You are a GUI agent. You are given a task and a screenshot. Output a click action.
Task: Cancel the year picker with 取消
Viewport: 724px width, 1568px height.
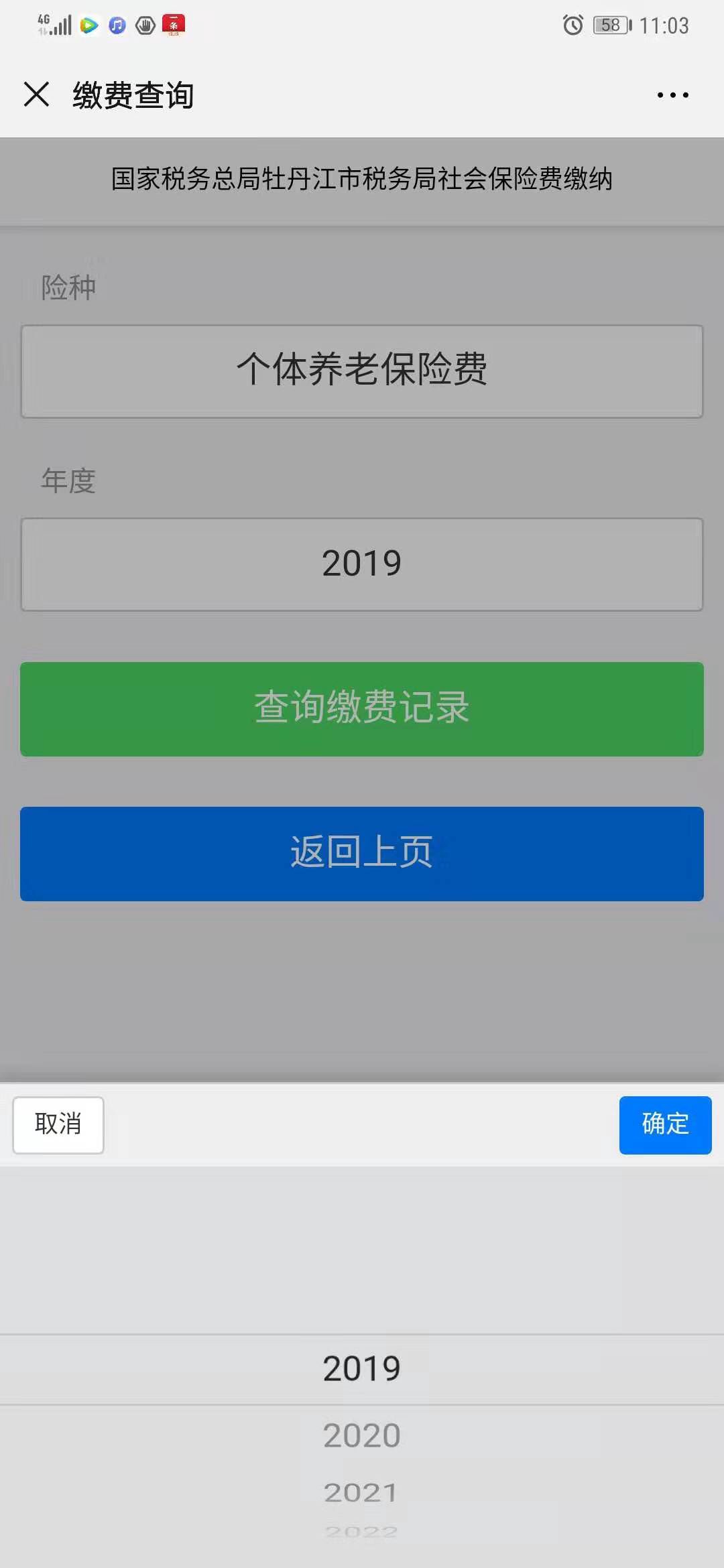(58, 1125)
